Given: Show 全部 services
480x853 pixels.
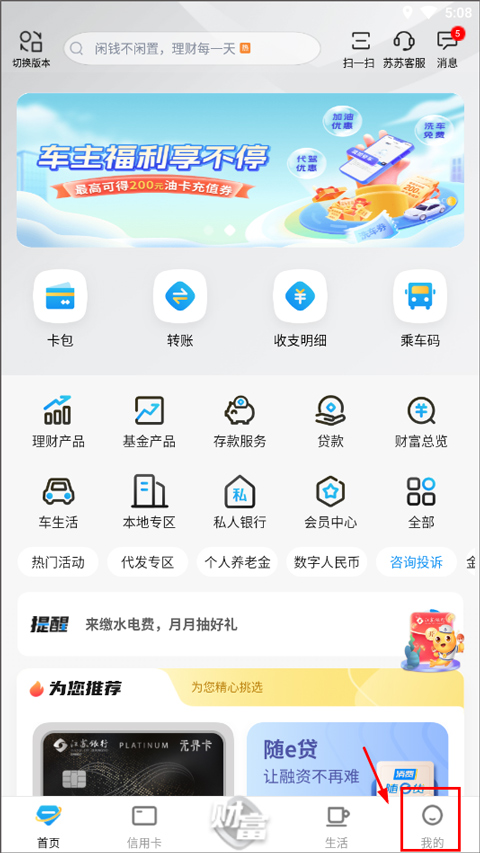Looking at the screenshot, I should 421,503.
